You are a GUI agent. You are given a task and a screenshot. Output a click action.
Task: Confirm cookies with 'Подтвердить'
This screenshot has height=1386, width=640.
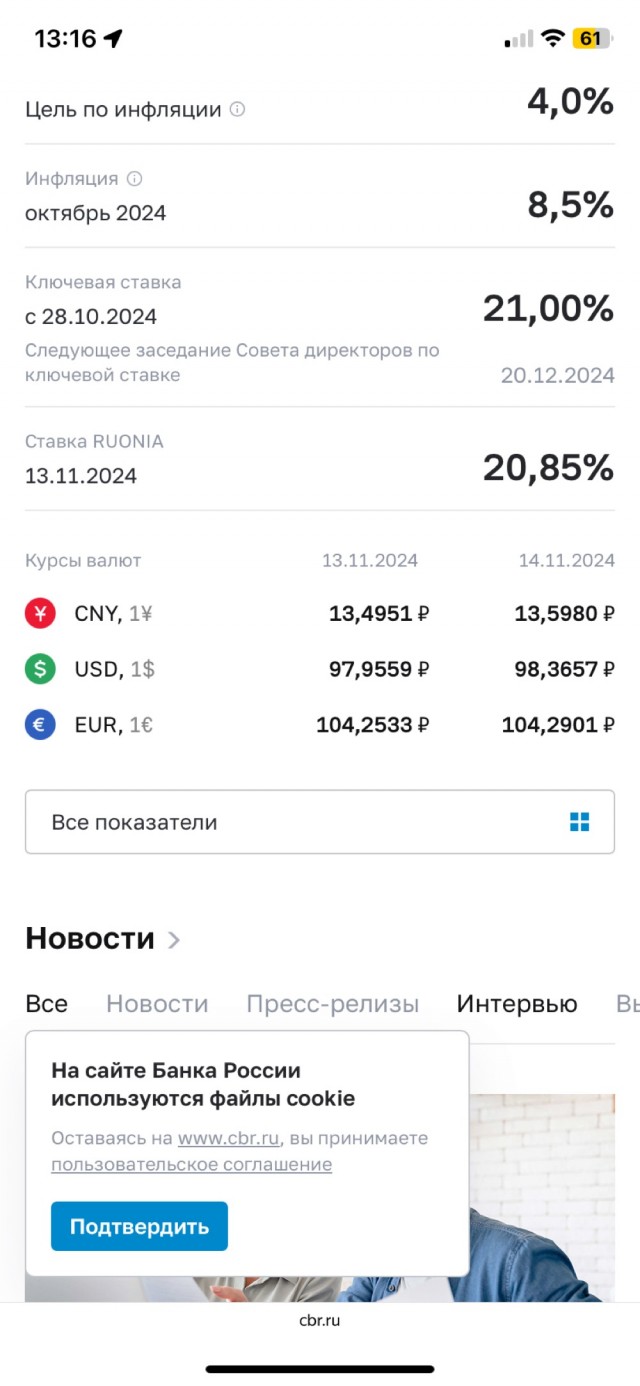pos(139,1226)
